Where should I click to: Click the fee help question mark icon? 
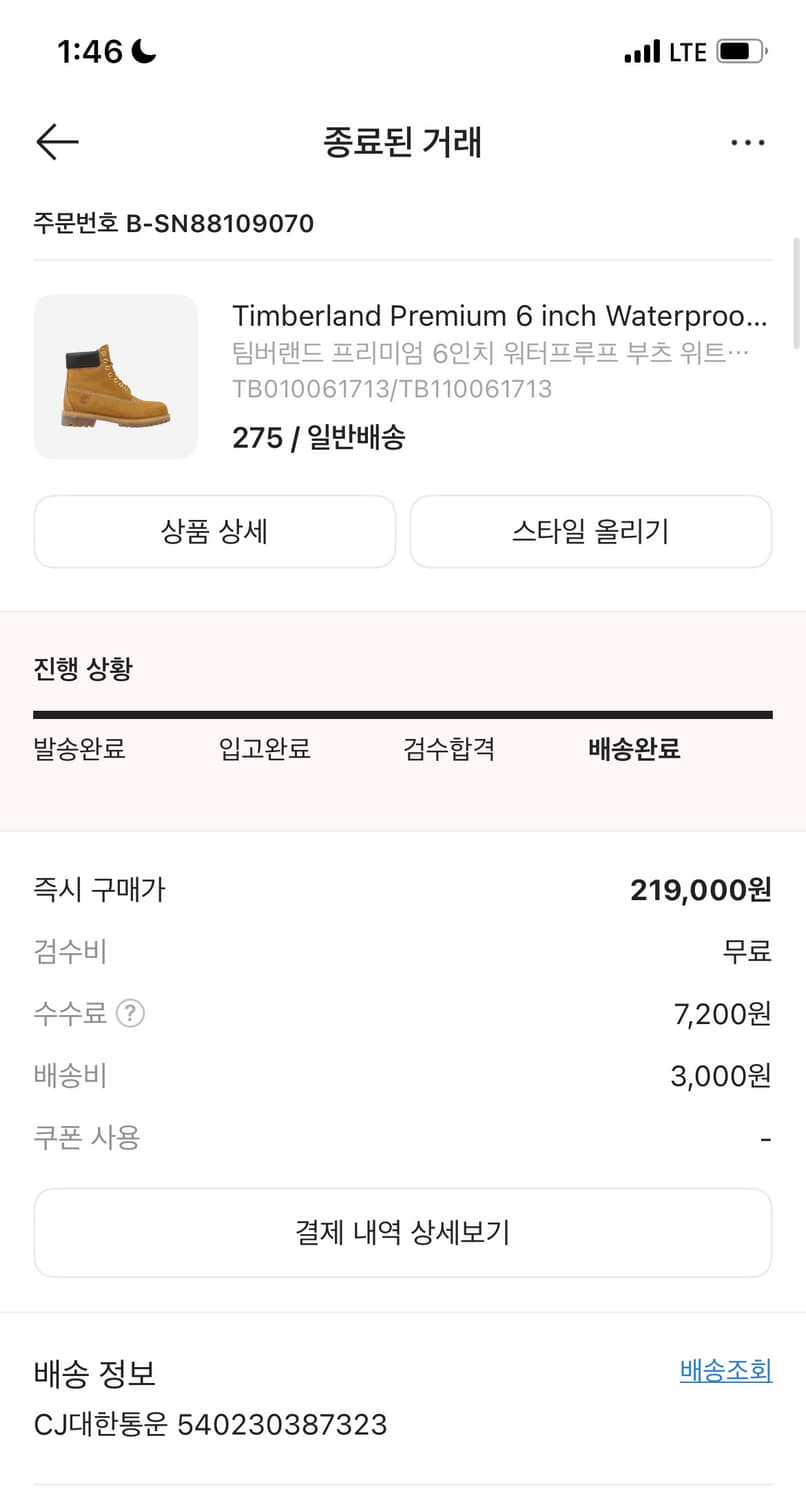click(131, 1013)
